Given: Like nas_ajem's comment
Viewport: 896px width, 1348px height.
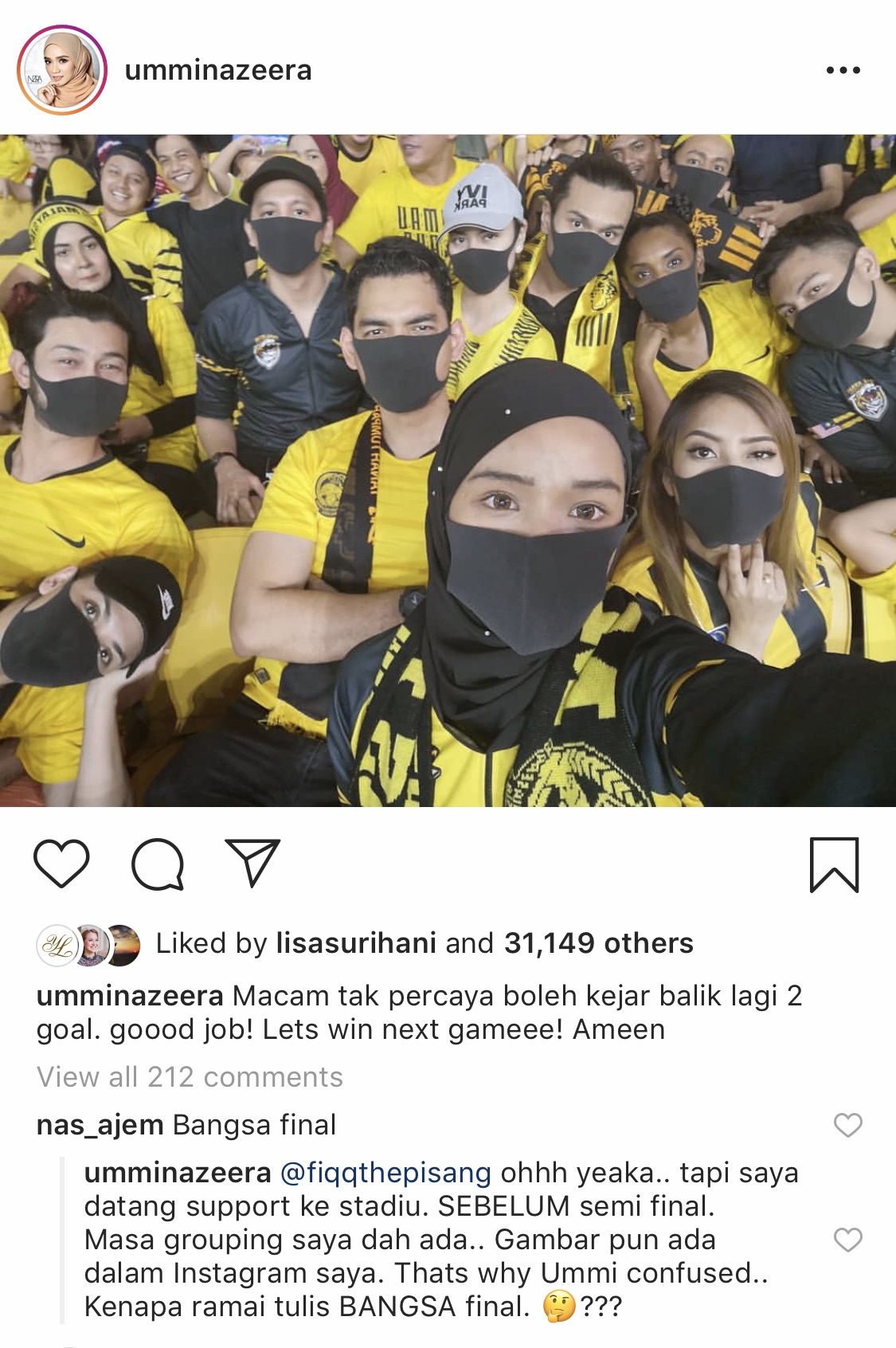Looking at the screenshot, I should click(847, 1125).
